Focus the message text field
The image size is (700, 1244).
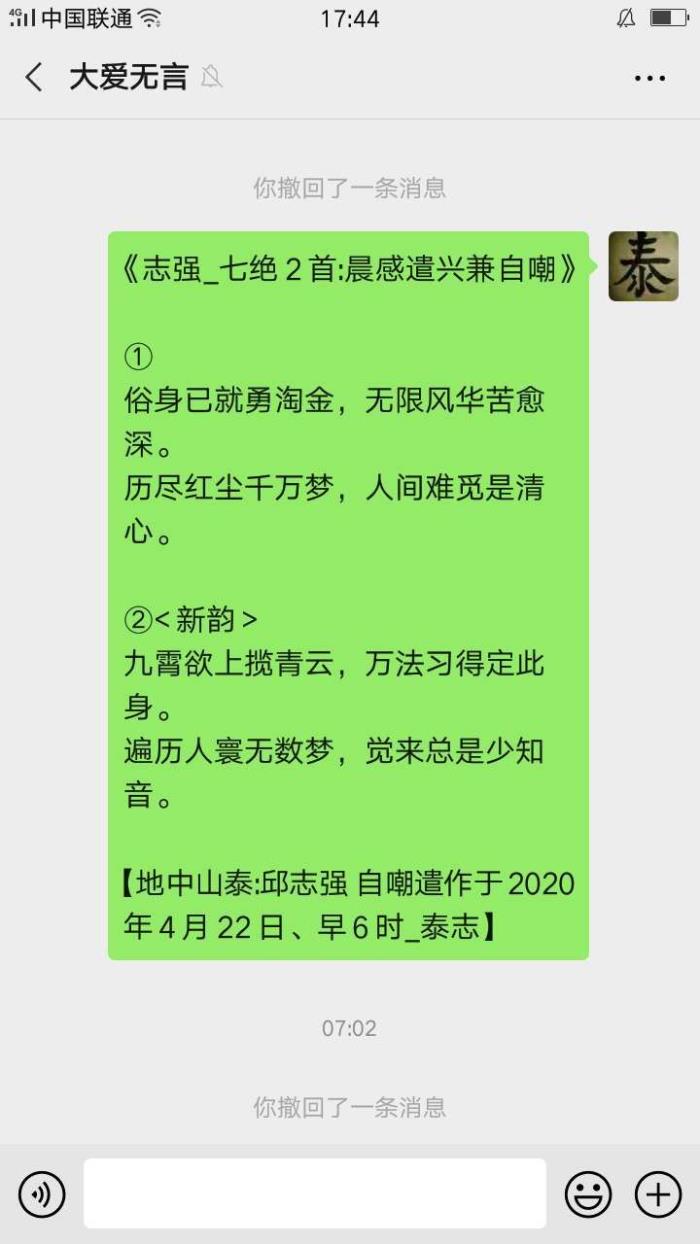click(x=314, y=1193)
